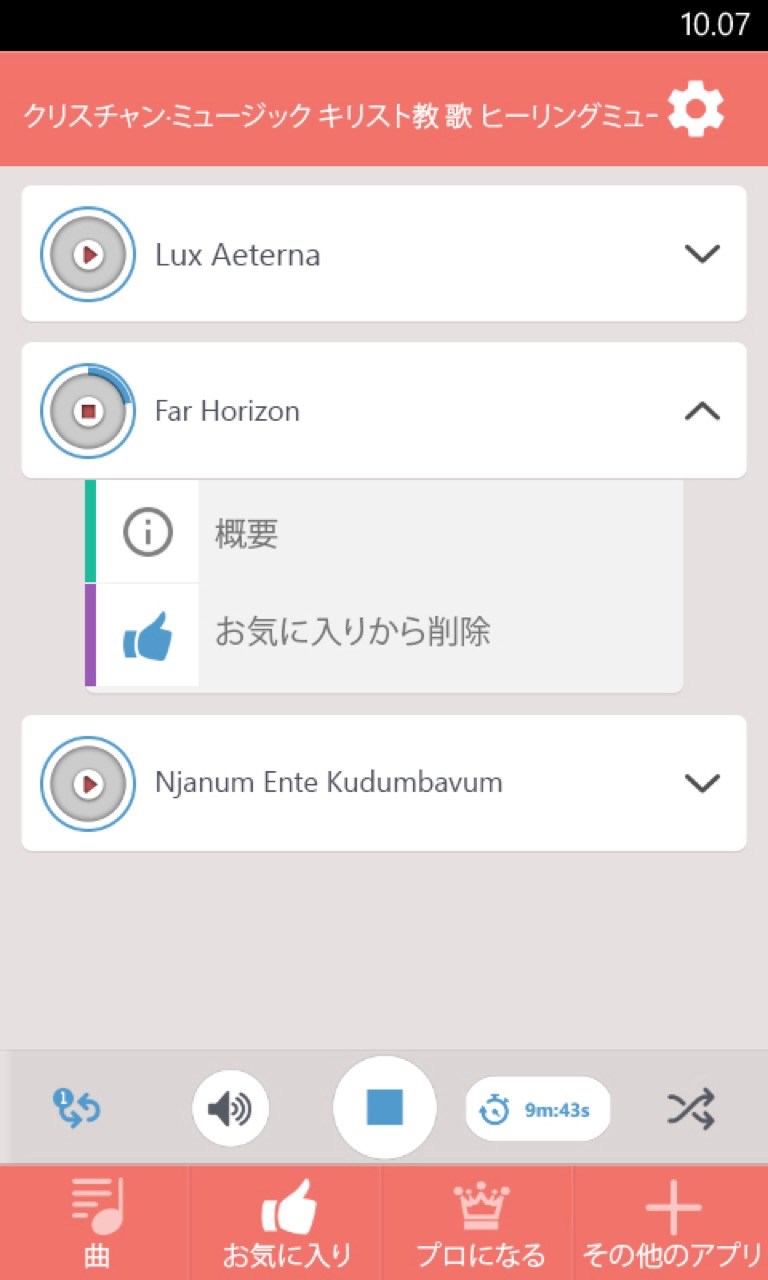This screenshot has height=1280, width=768.
Task: Stop playback with the large square button
Action: (384, 1108)
